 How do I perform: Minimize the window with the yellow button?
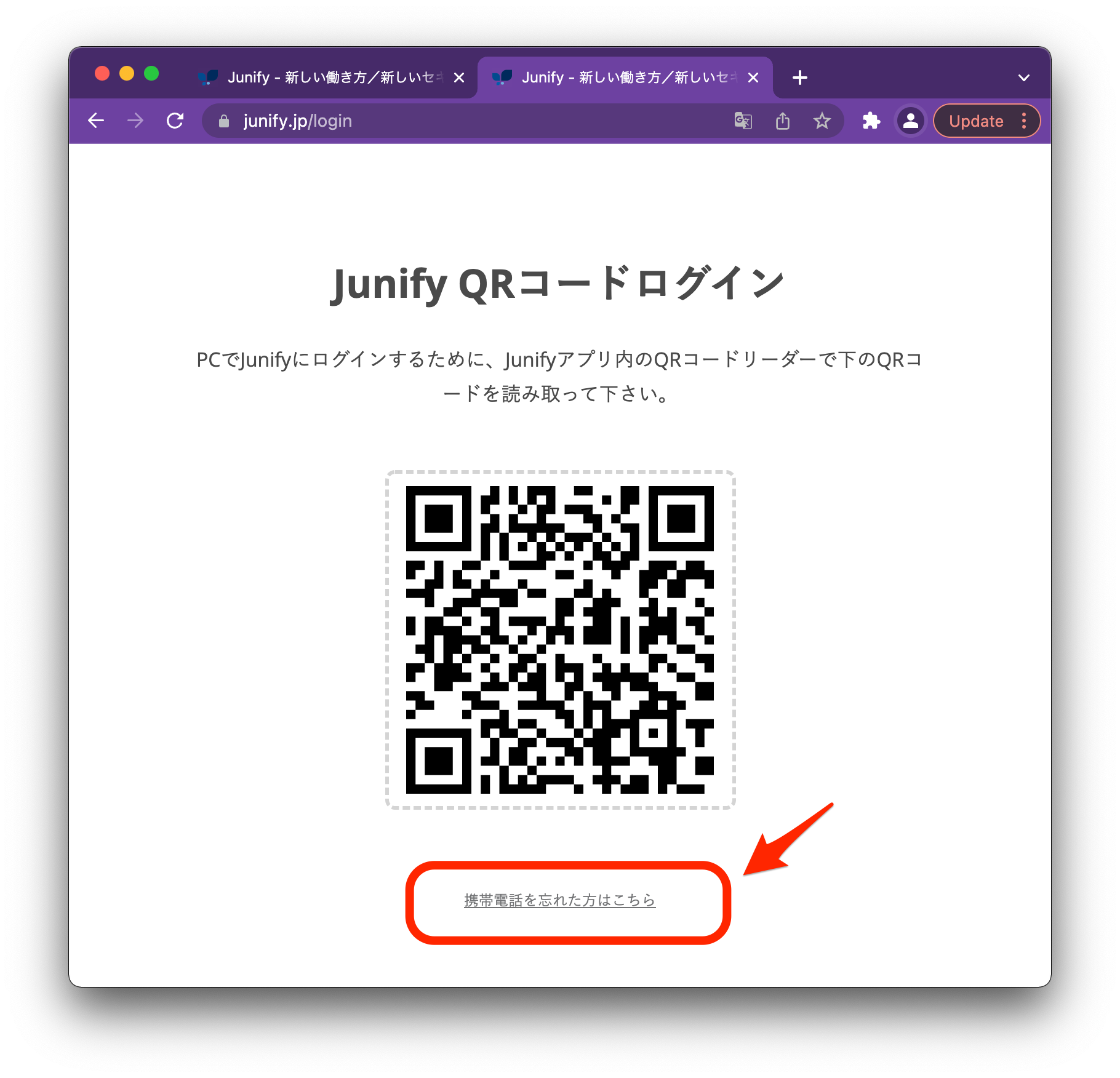point(127,74)
